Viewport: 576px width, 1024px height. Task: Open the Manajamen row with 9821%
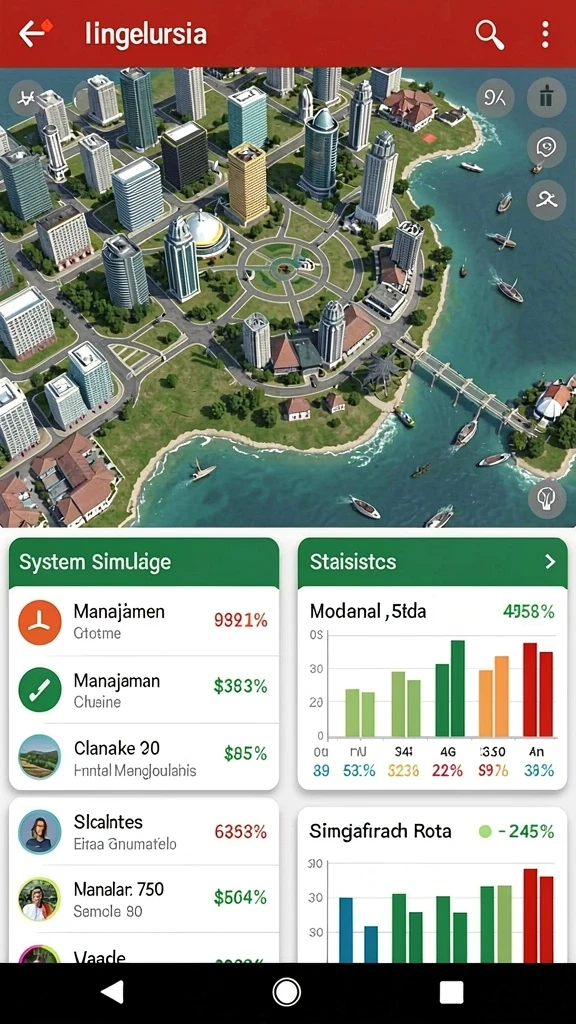coord(144,621)
